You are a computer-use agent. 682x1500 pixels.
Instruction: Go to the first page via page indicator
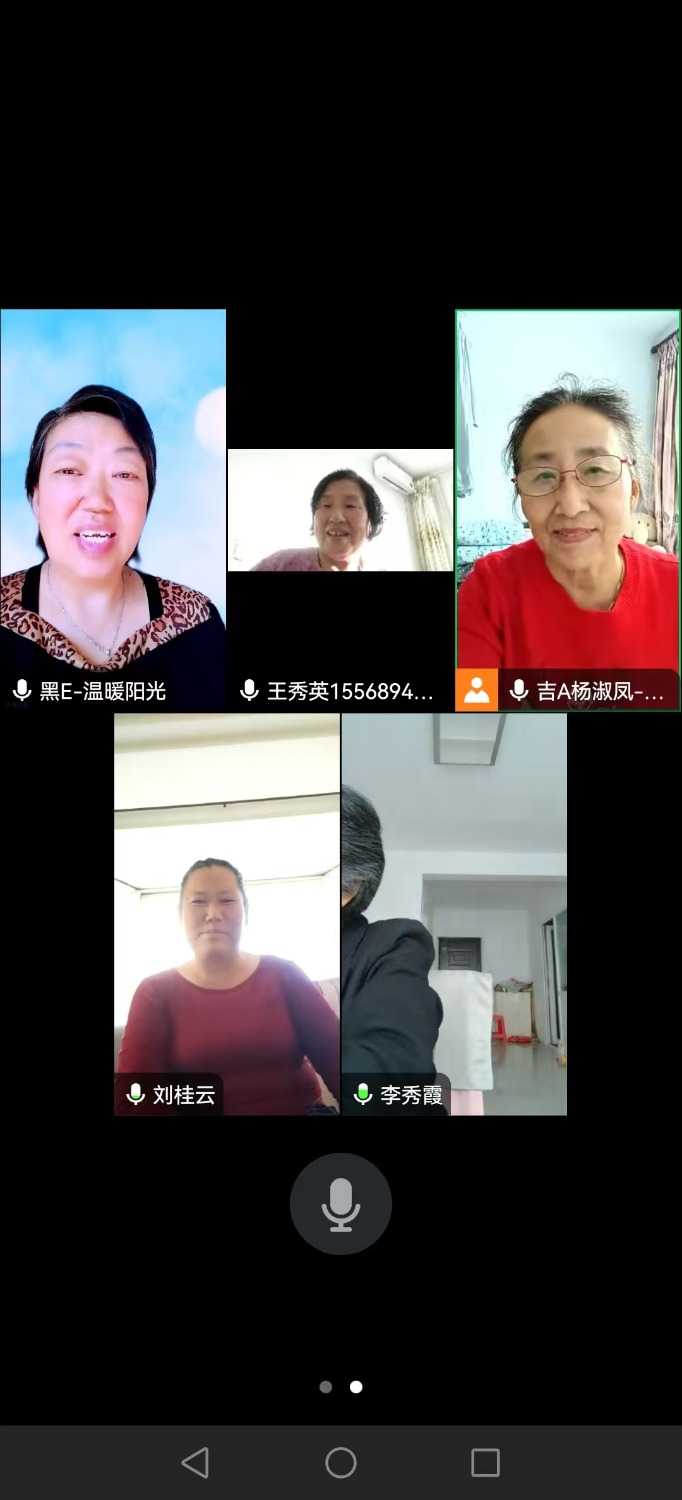(326, 1387)
